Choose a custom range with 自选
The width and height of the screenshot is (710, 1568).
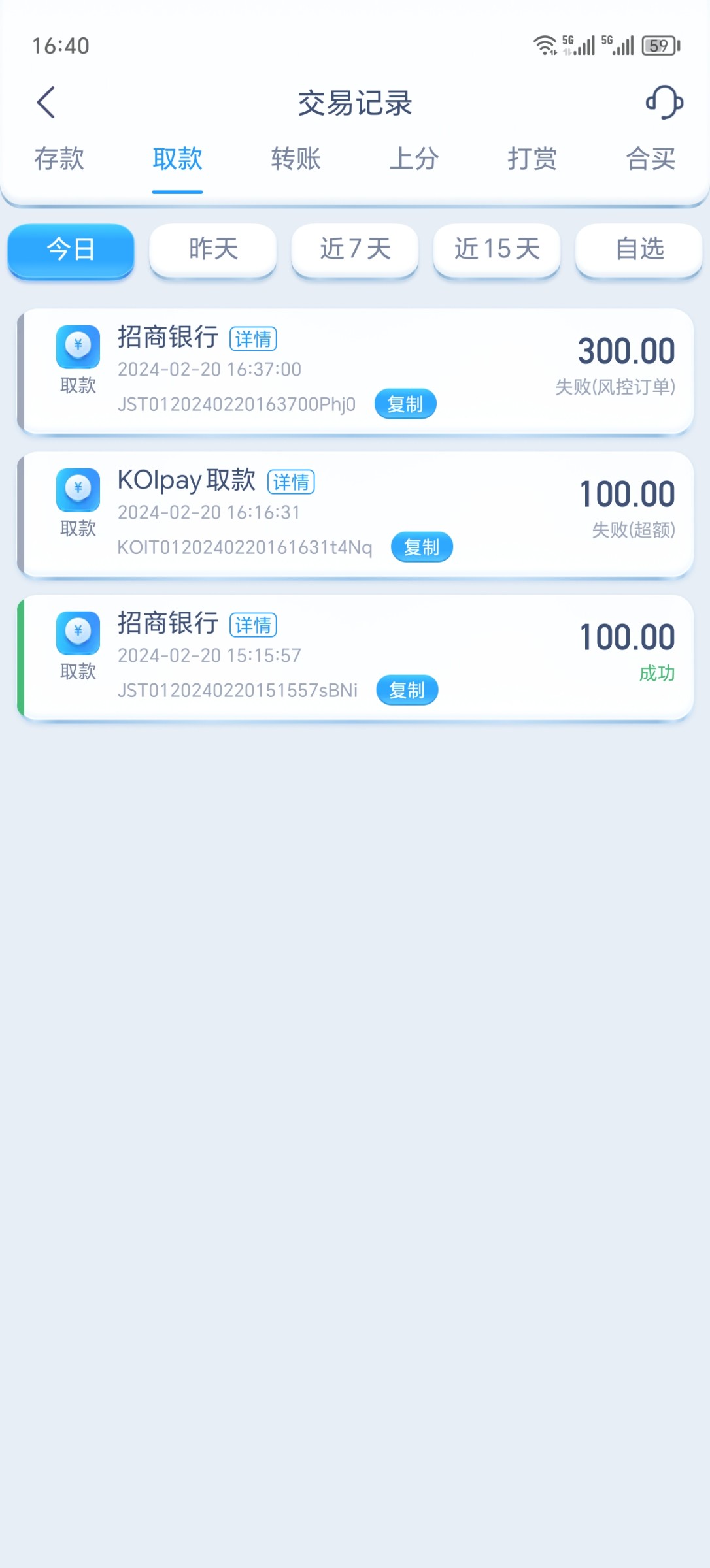[639, 250]
